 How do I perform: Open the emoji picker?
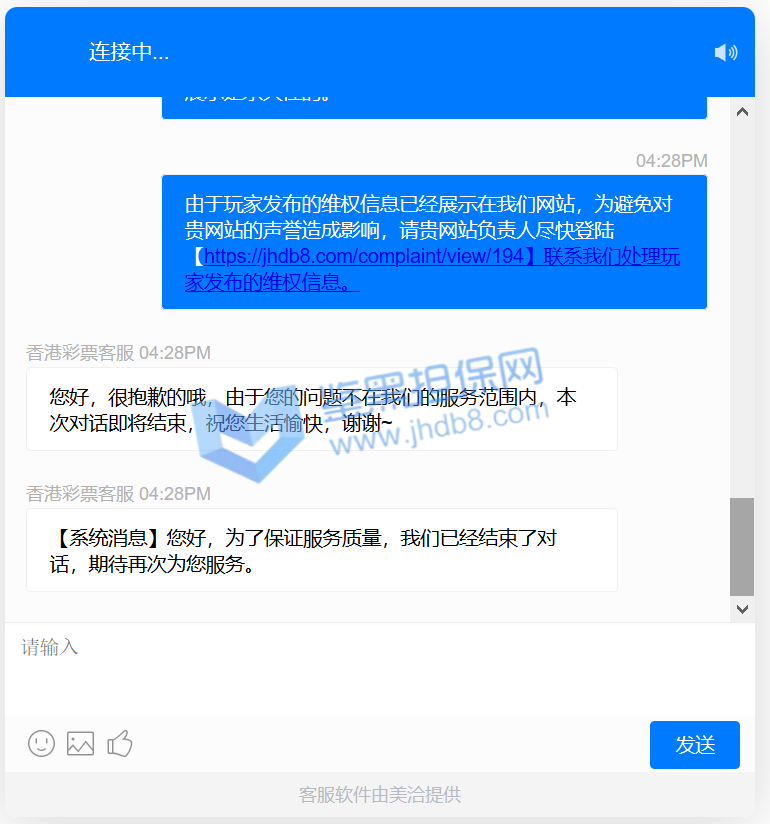tap(41, 743)
